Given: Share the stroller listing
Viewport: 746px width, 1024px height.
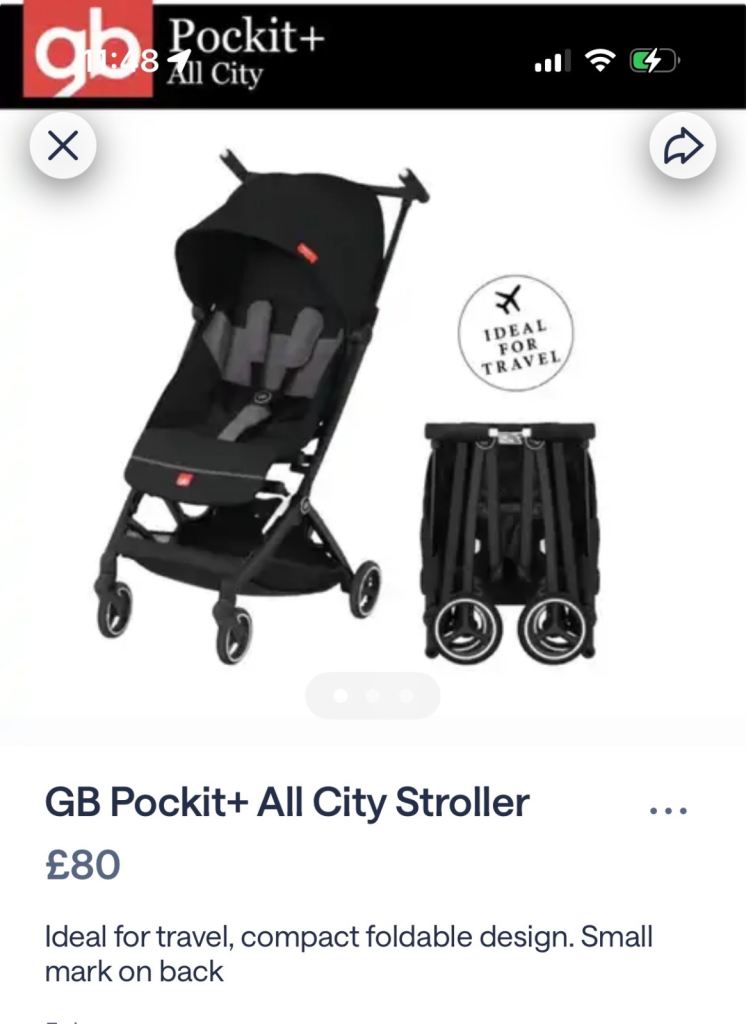Looking at the screenshot, I should (x=684, y=144).
